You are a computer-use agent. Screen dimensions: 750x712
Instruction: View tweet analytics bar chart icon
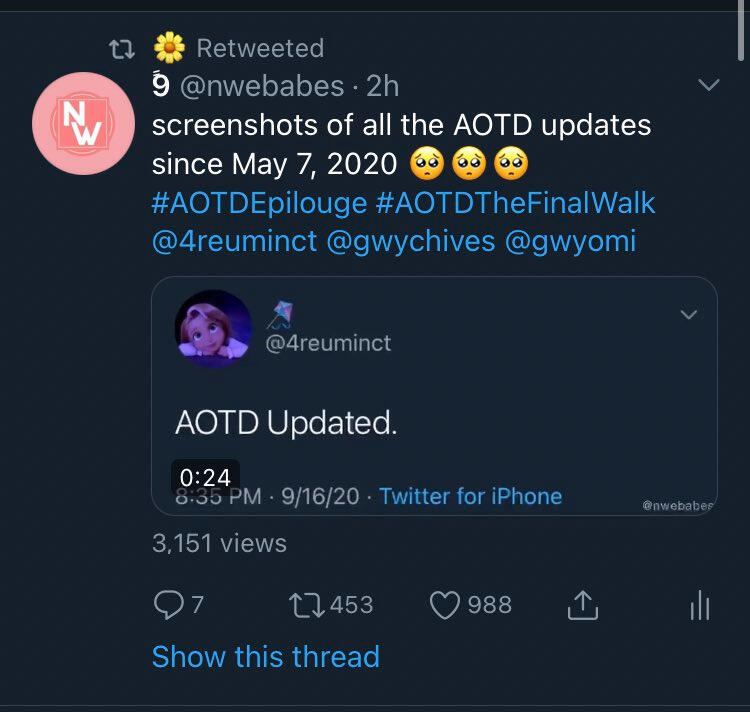(700, 605)
